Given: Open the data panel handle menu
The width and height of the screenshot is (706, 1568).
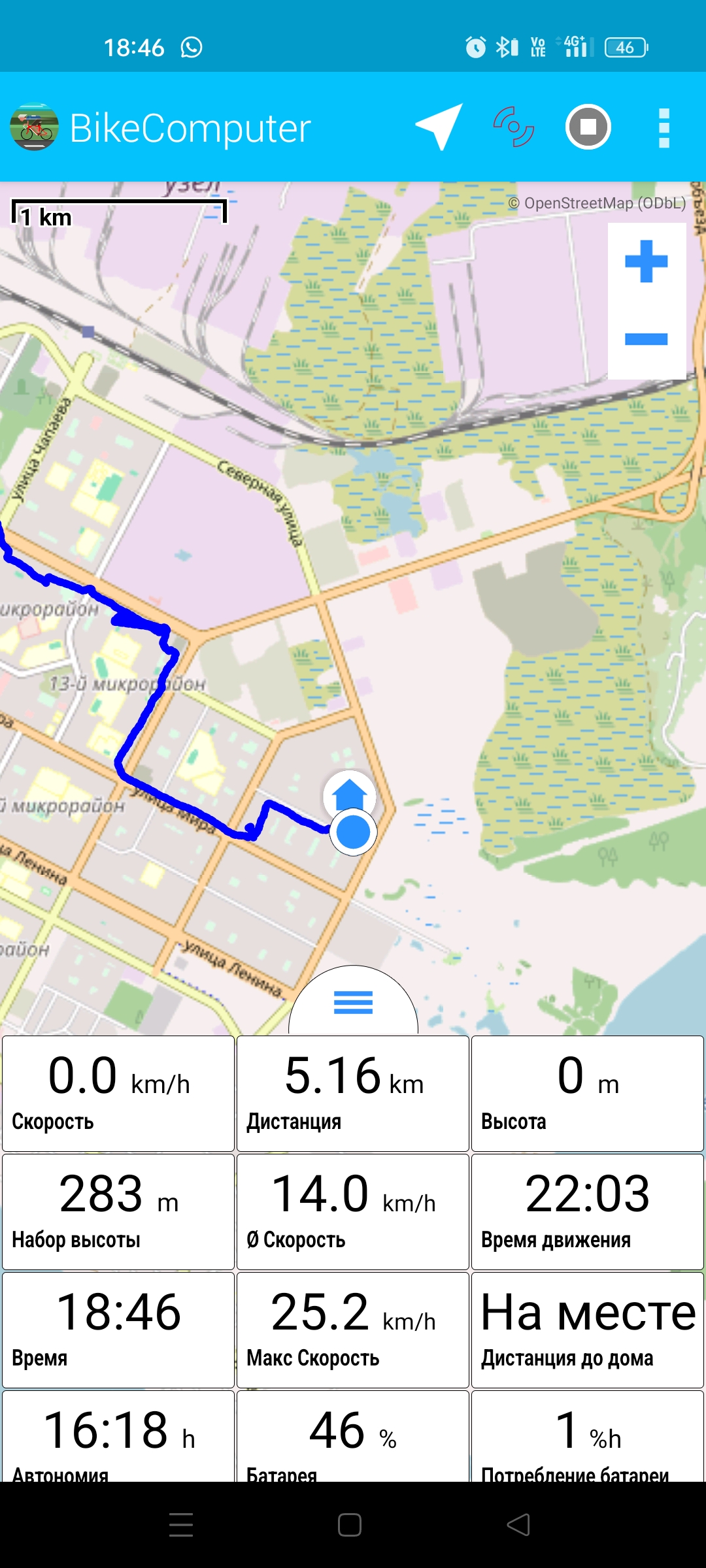Looking at the screenshot, I should coord(353,1002).
